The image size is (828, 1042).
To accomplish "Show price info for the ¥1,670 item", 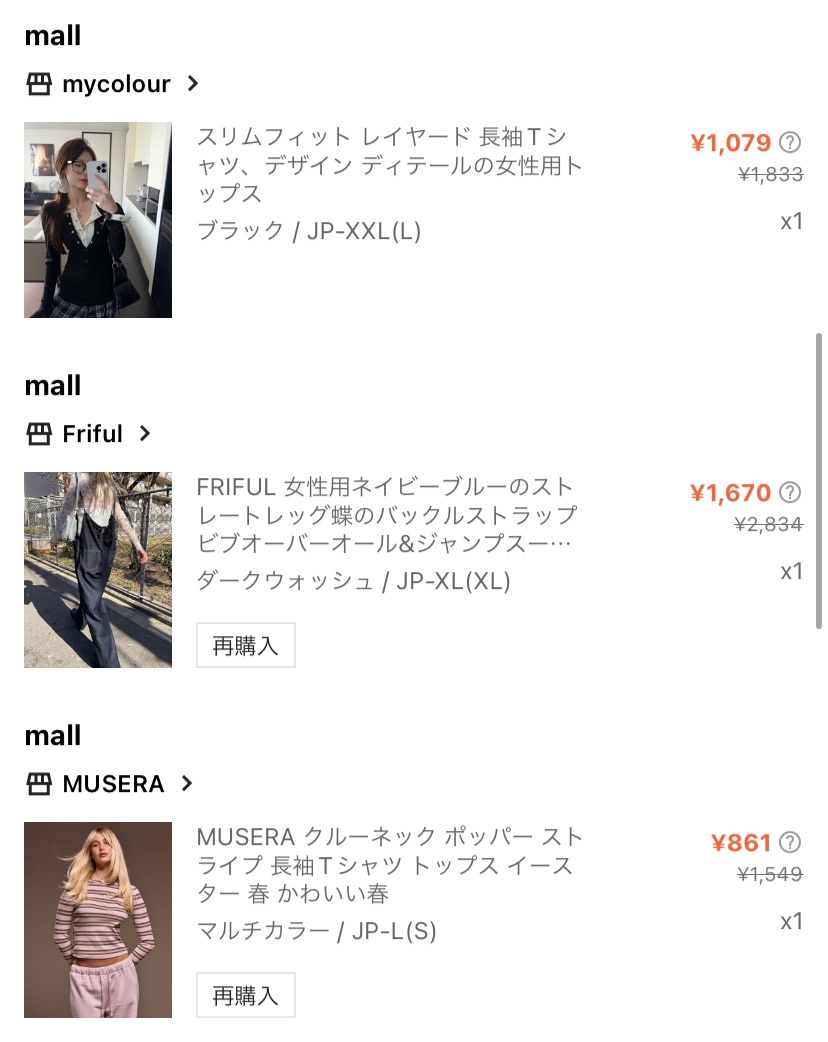I will [790, 492].
